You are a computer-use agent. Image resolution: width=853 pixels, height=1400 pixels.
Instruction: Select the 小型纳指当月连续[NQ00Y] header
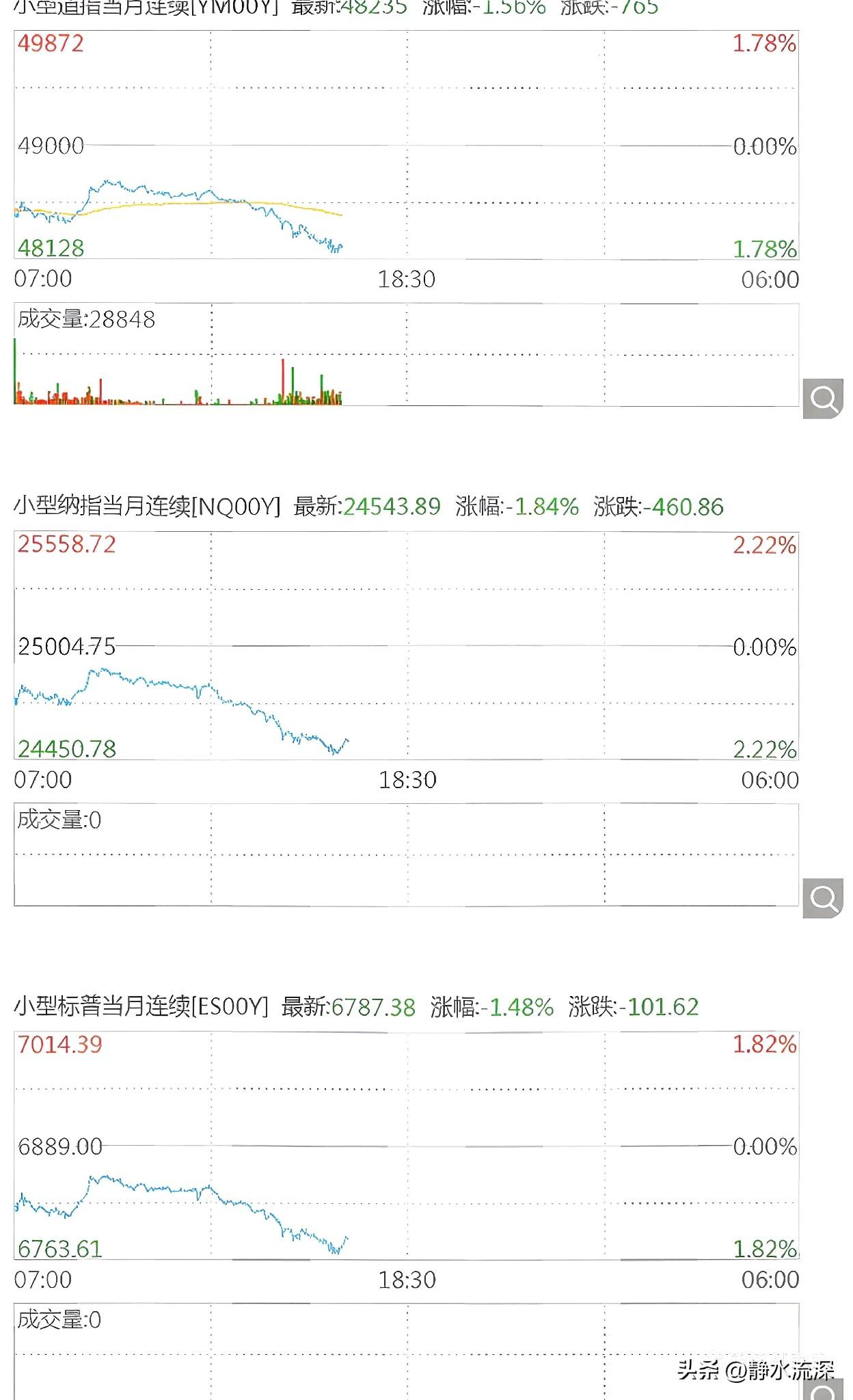(x=147, y=509)
